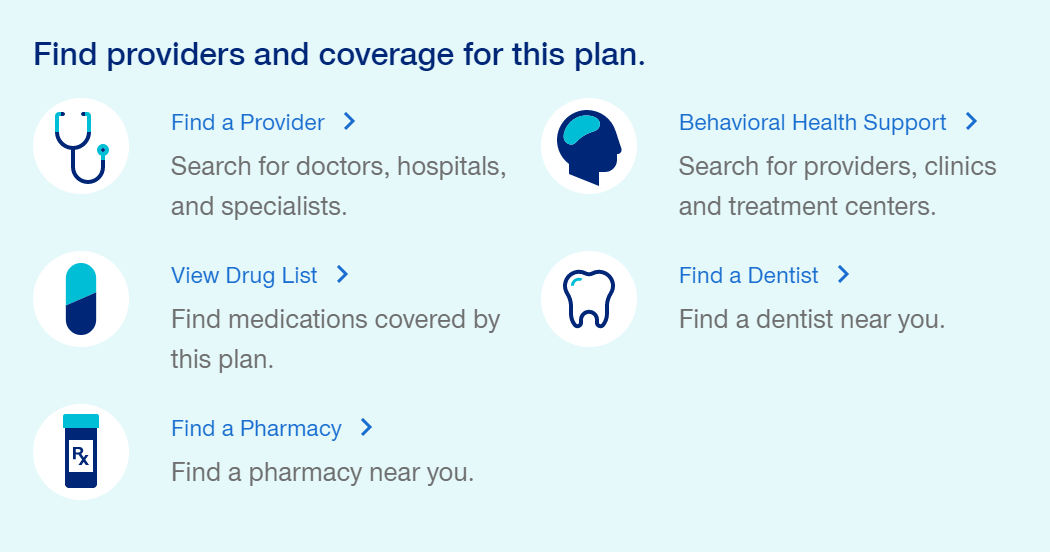Viewport: 1050px width, 552px height.
Task: Open the Find a Pharmacy link
Action: (256, 429)
